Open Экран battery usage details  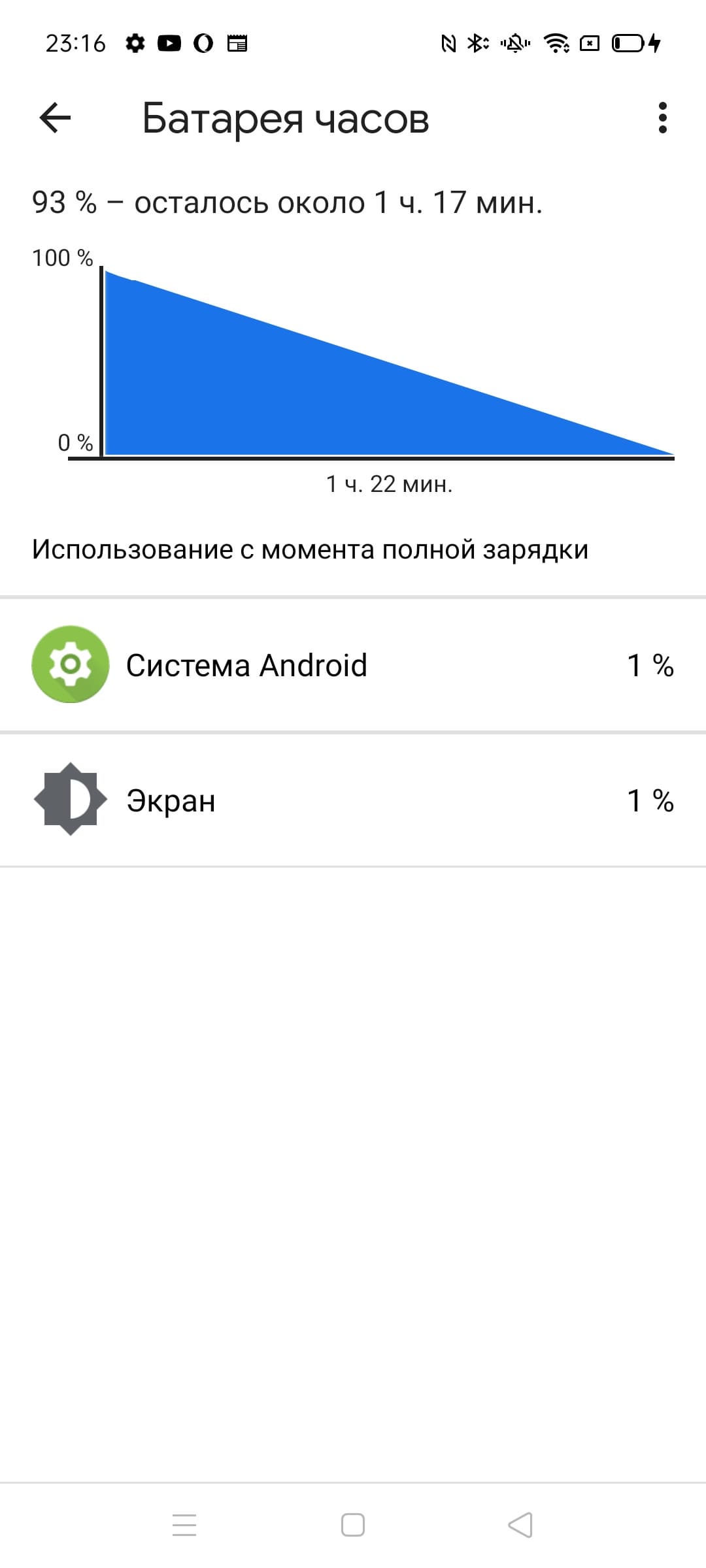(353, 800)
